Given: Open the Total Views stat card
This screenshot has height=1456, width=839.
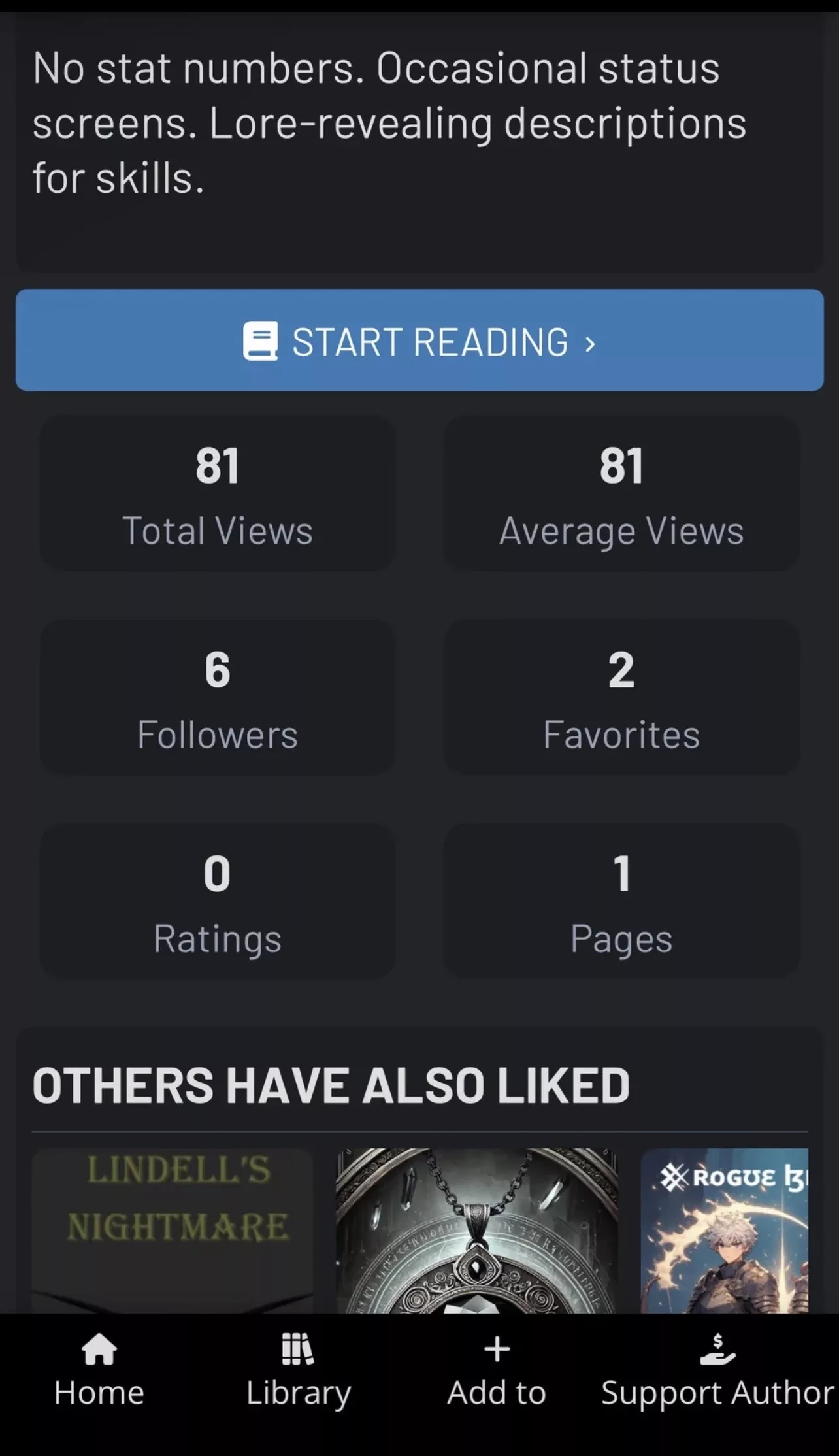Looking at the screenshot, I should coord(218,493).
